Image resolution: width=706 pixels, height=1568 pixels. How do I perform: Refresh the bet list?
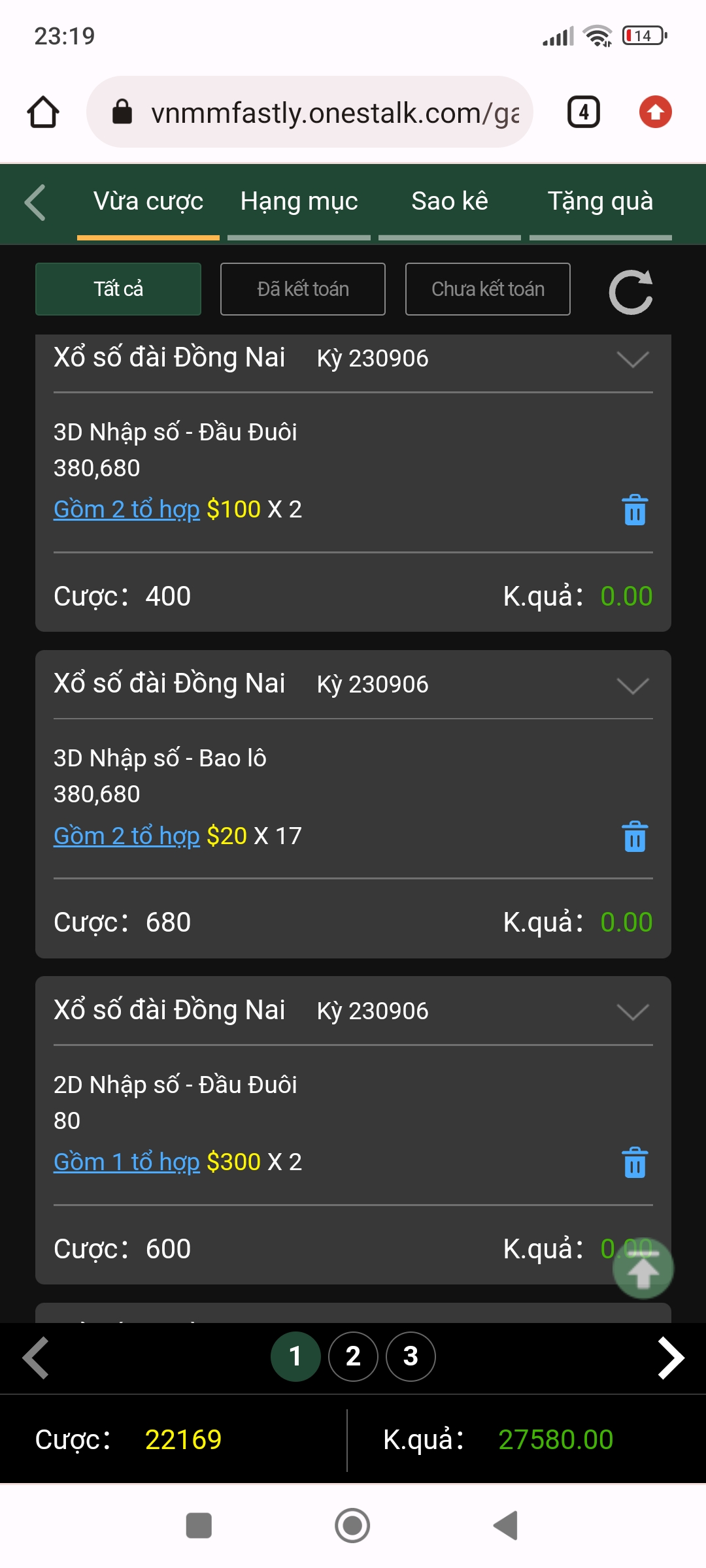[x=631, y=291]
